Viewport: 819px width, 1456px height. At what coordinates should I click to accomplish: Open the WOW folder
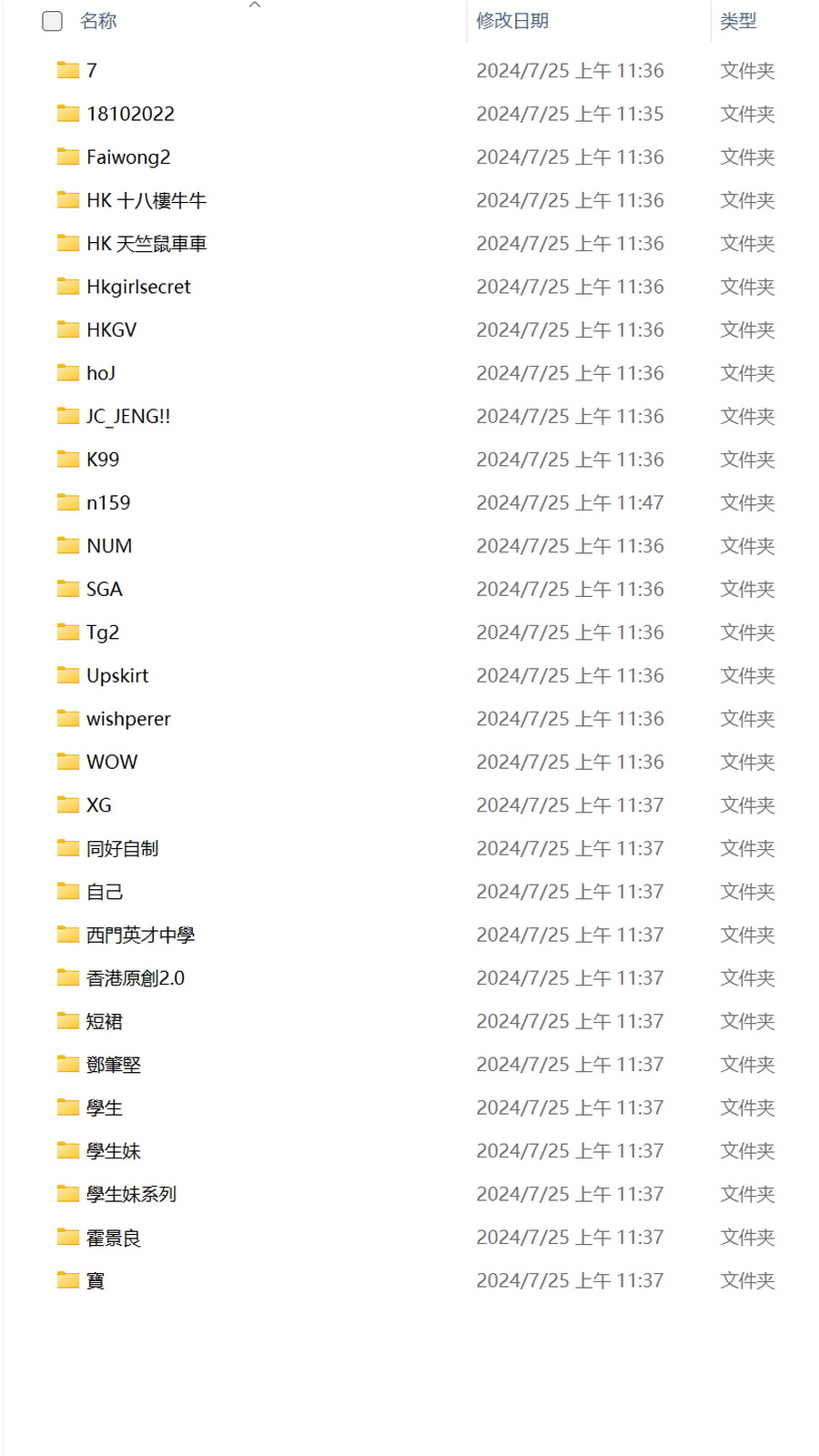click(112, 763)
